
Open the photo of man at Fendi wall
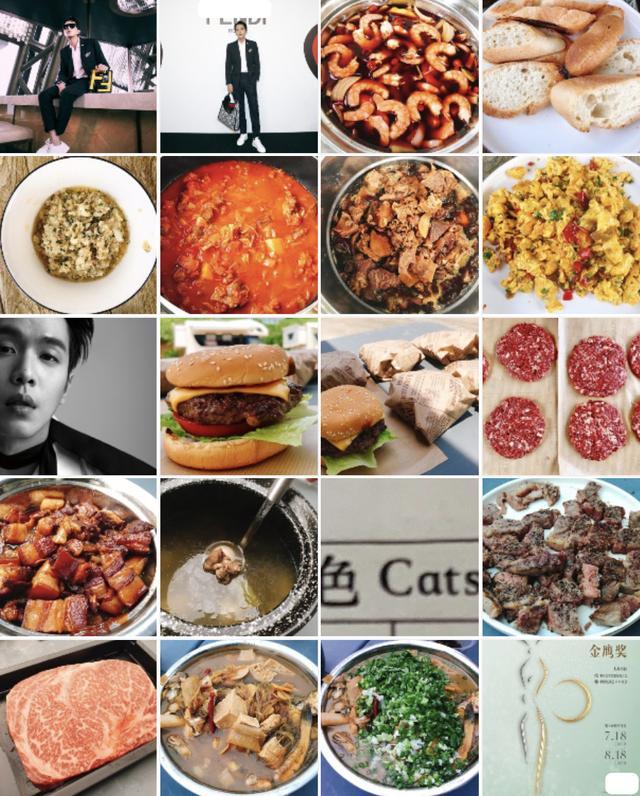239,76
